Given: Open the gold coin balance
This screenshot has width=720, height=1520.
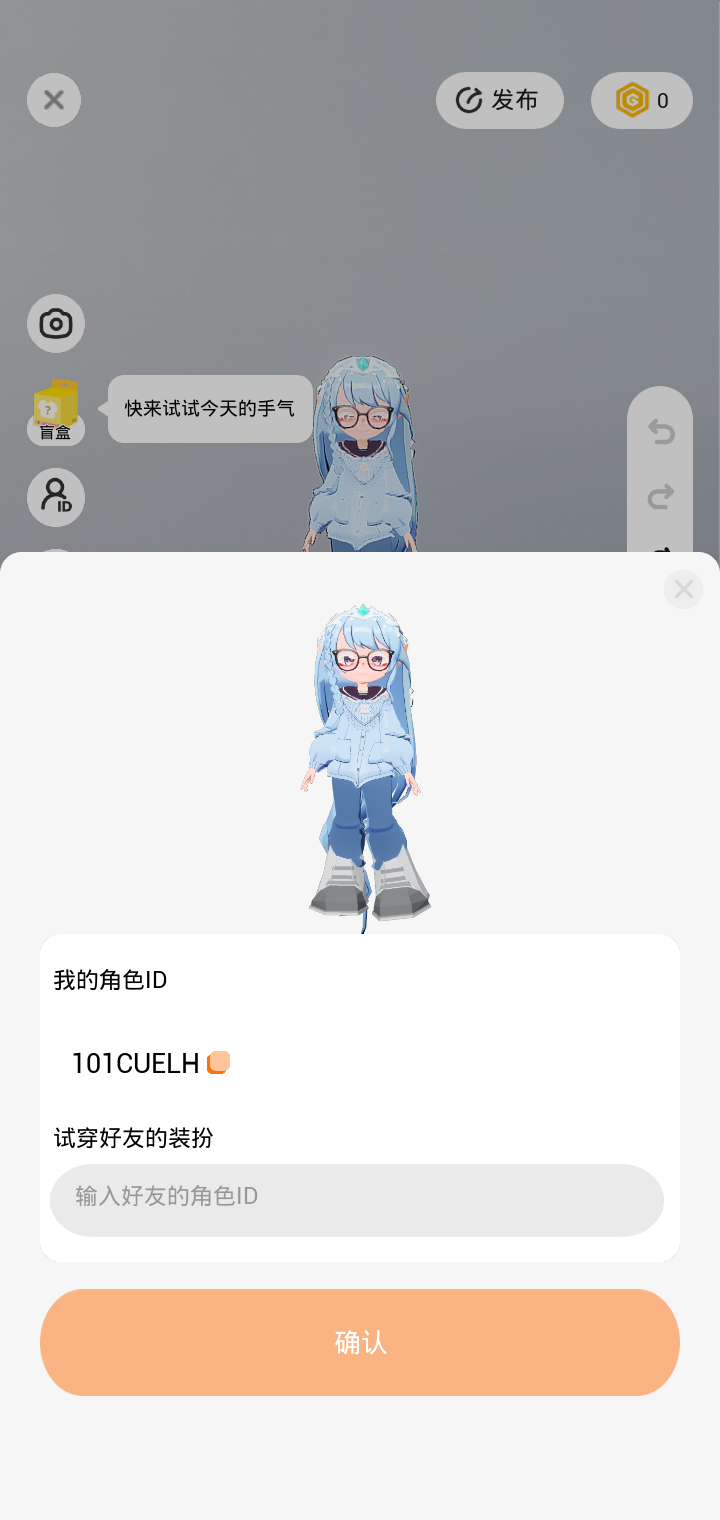Looking at the screenshot, I should 642,100.
